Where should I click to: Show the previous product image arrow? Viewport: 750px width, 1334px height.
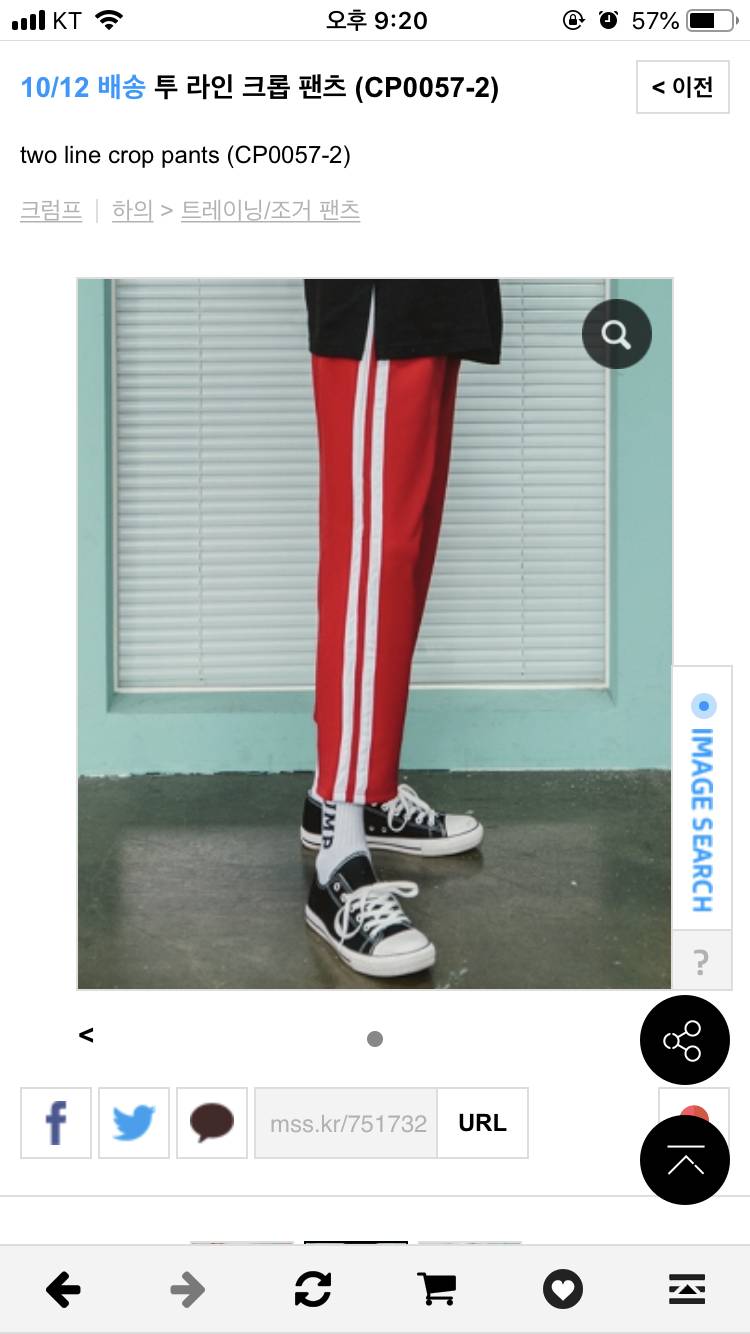point(86,1035)
